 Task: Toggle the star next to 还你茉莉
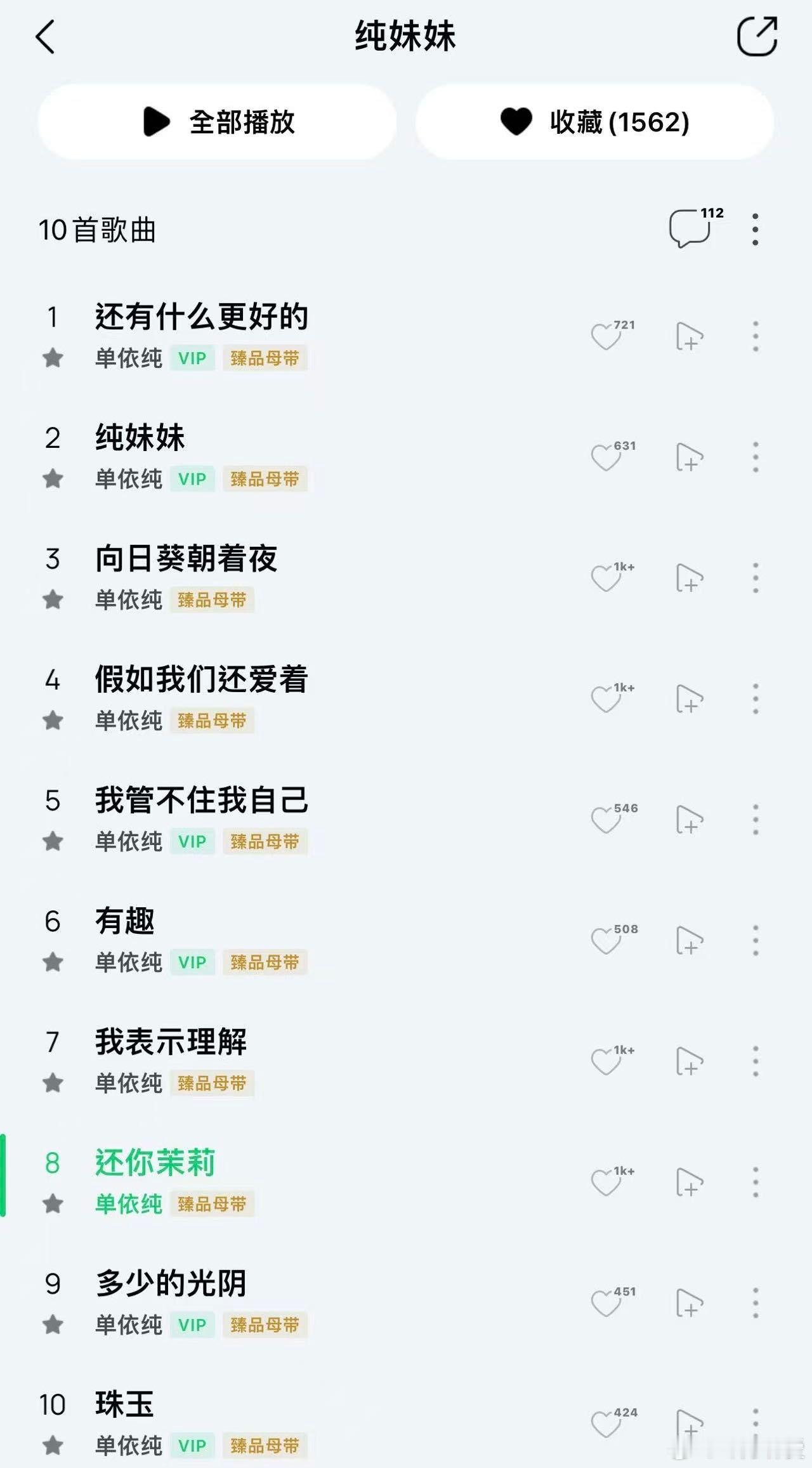(x=54, y=1203)
